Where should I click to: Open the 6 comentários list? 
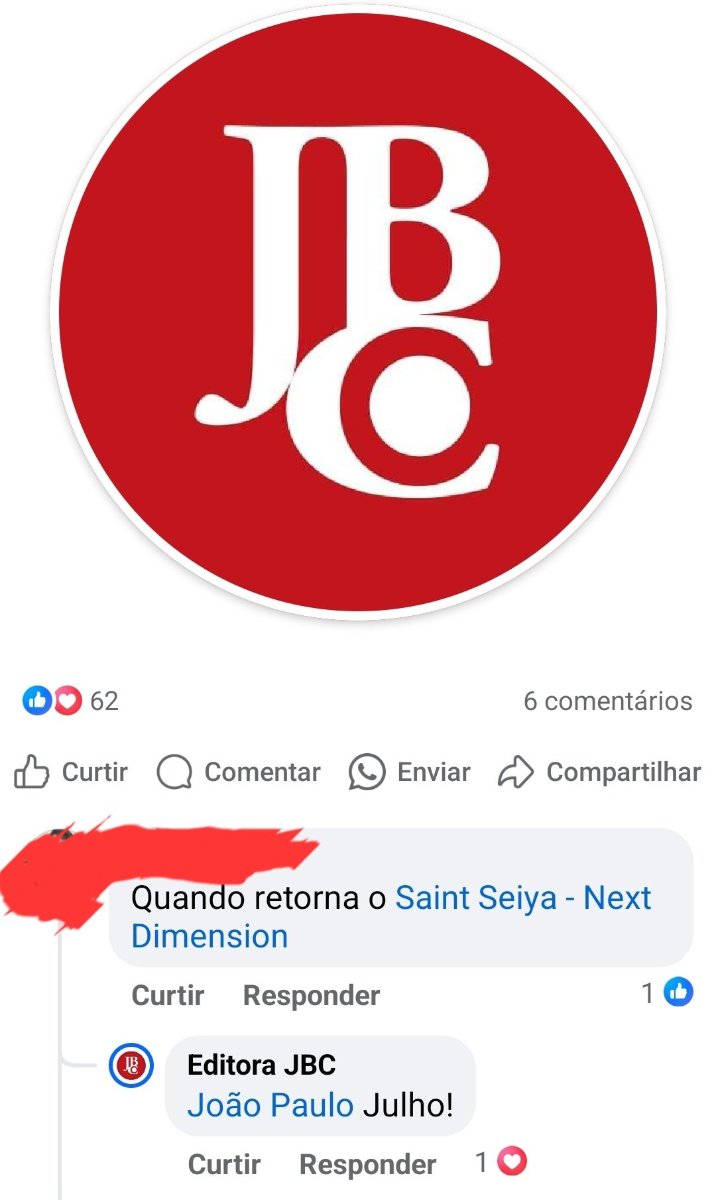[x=608, y=701]
